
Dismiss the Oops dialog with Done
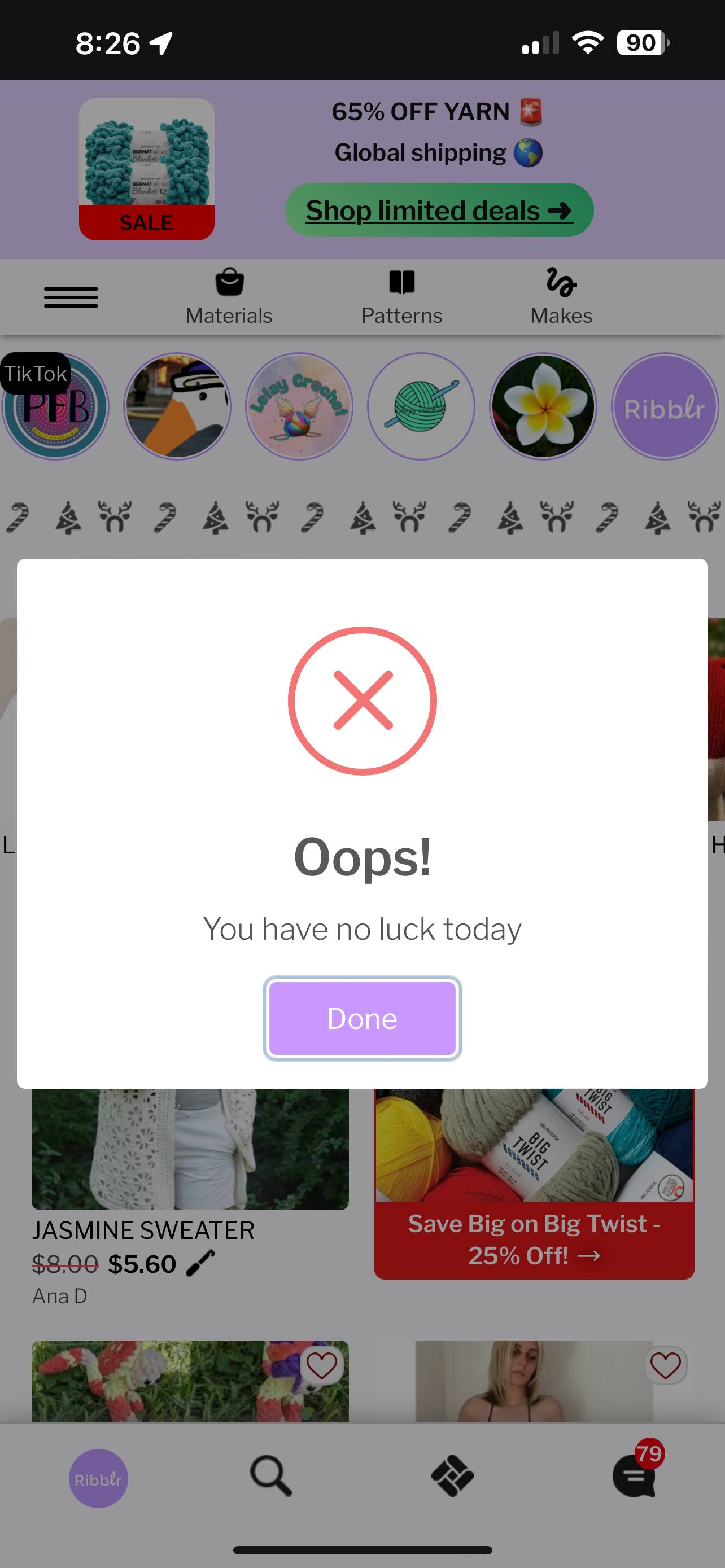362,1018
